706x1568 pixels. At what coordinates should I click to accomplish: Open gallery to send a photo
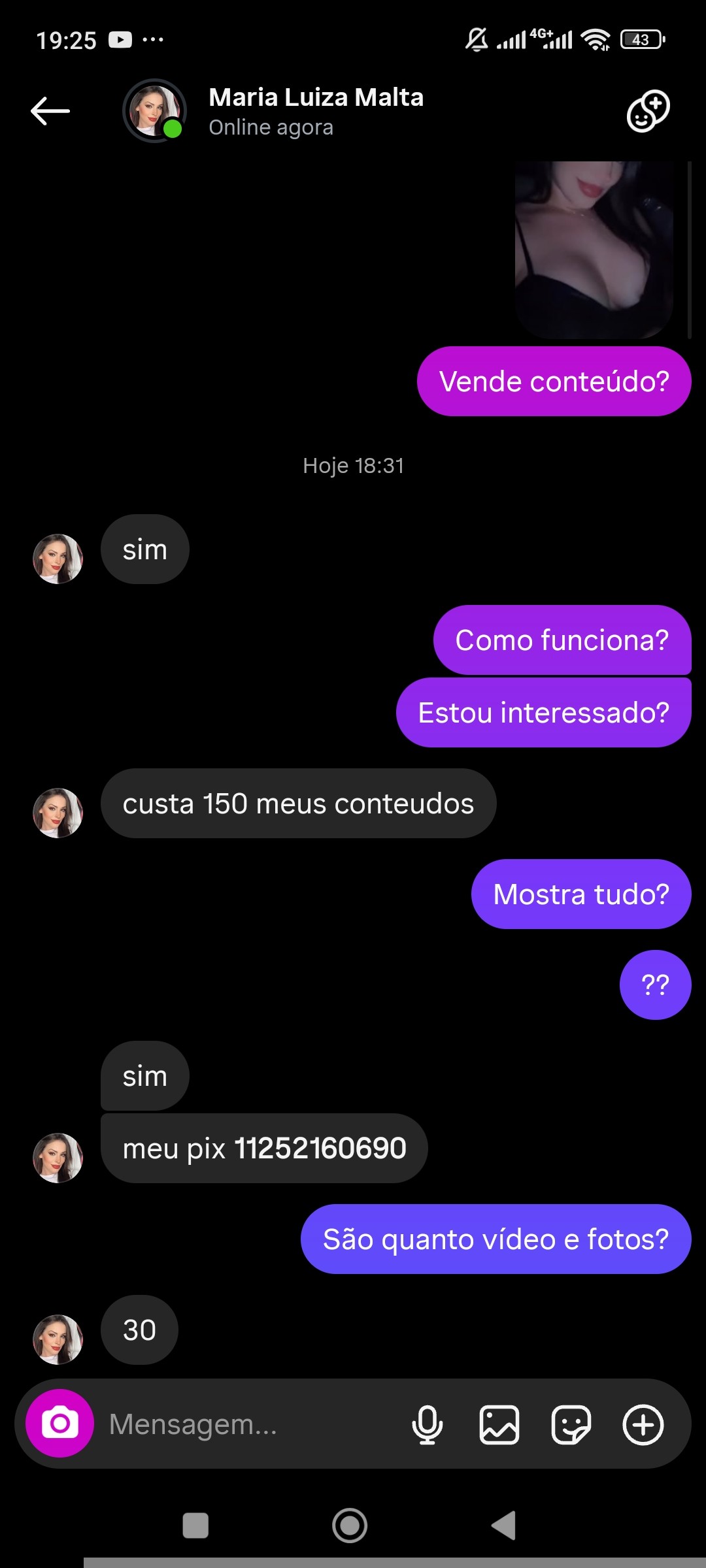click(499, 1424)
